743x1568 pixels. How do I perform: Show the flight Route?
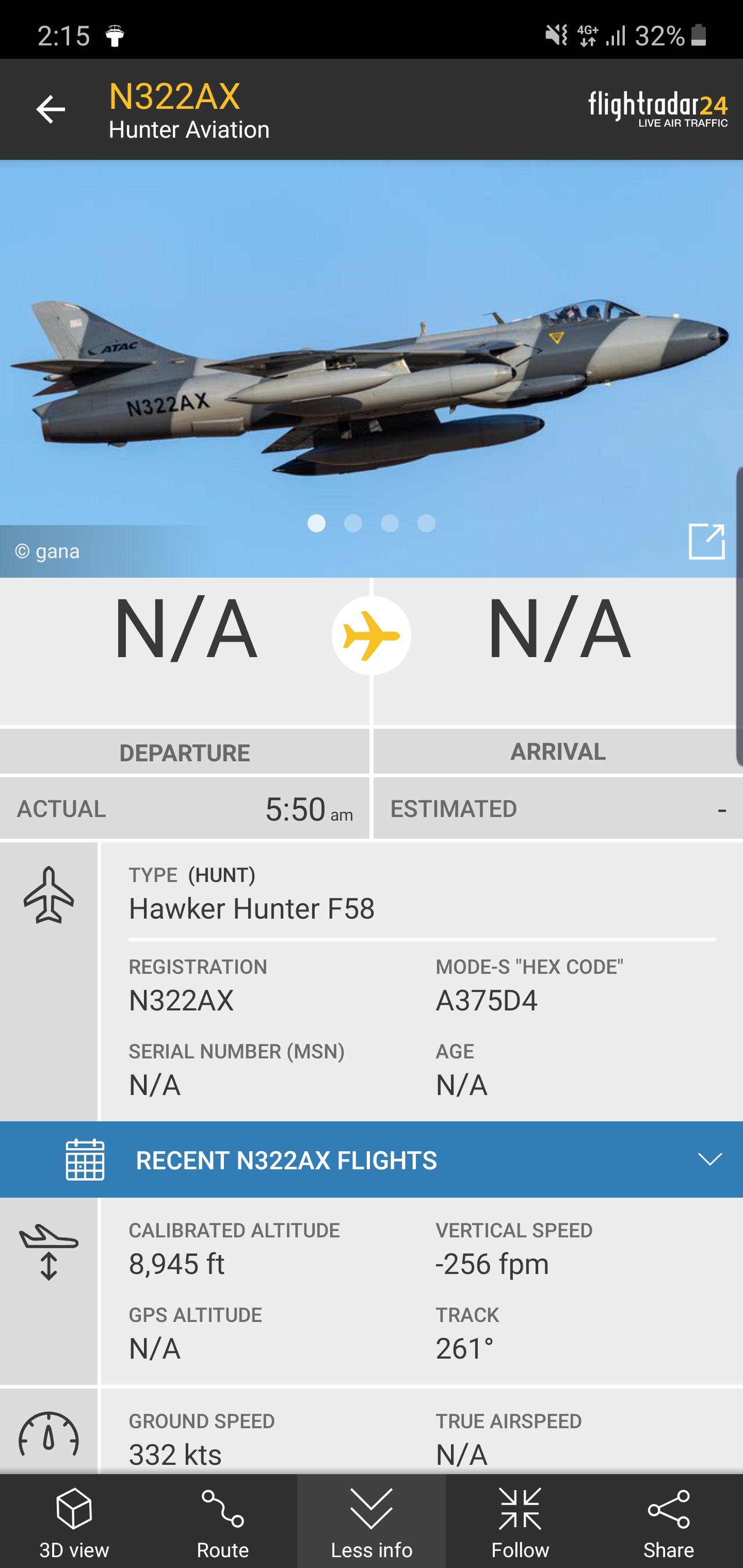point(222,1522)
